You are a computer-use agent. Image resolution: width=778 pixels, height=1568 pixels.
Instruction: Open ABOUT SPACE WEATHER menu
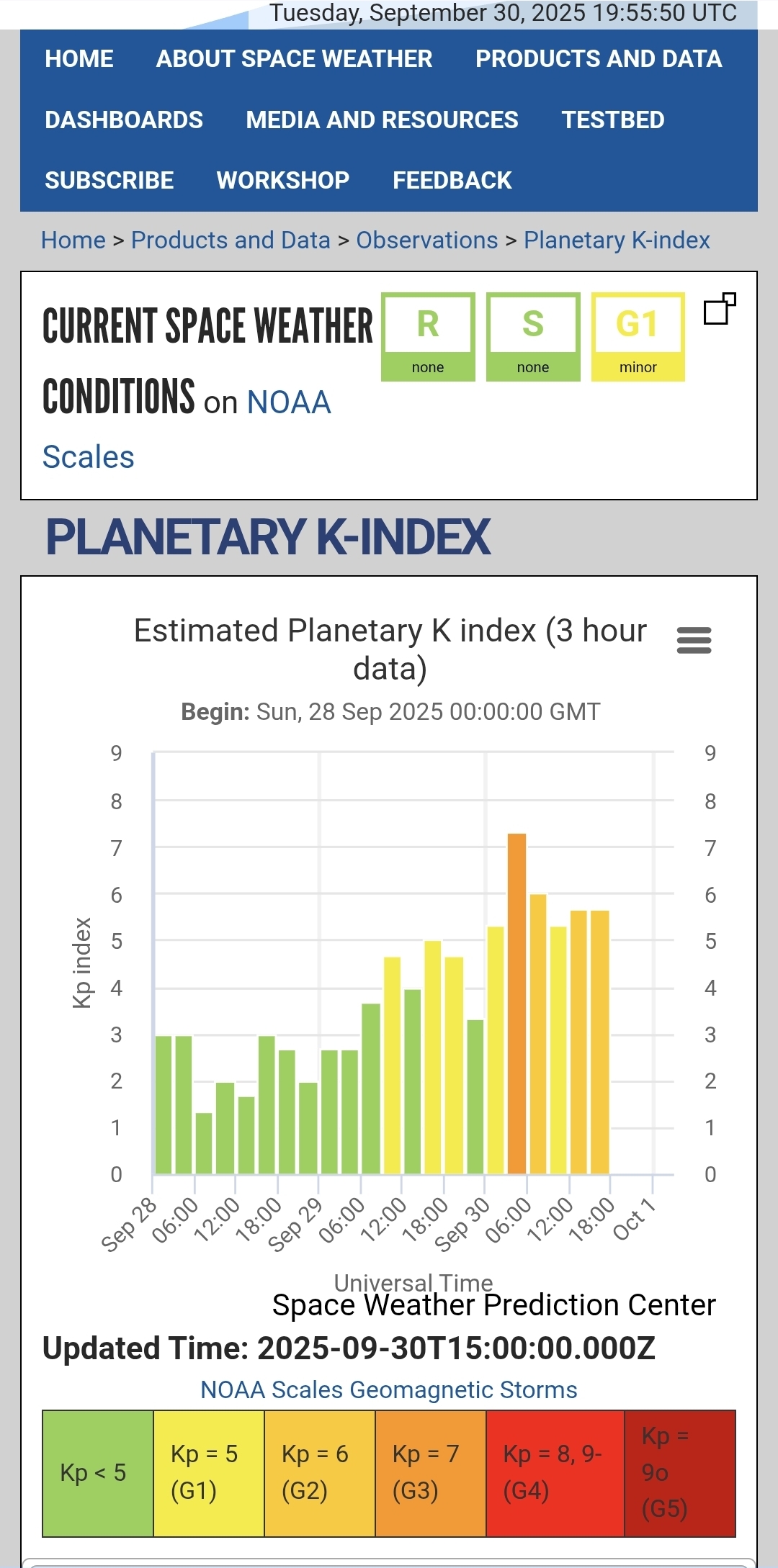tap(294, 59)
